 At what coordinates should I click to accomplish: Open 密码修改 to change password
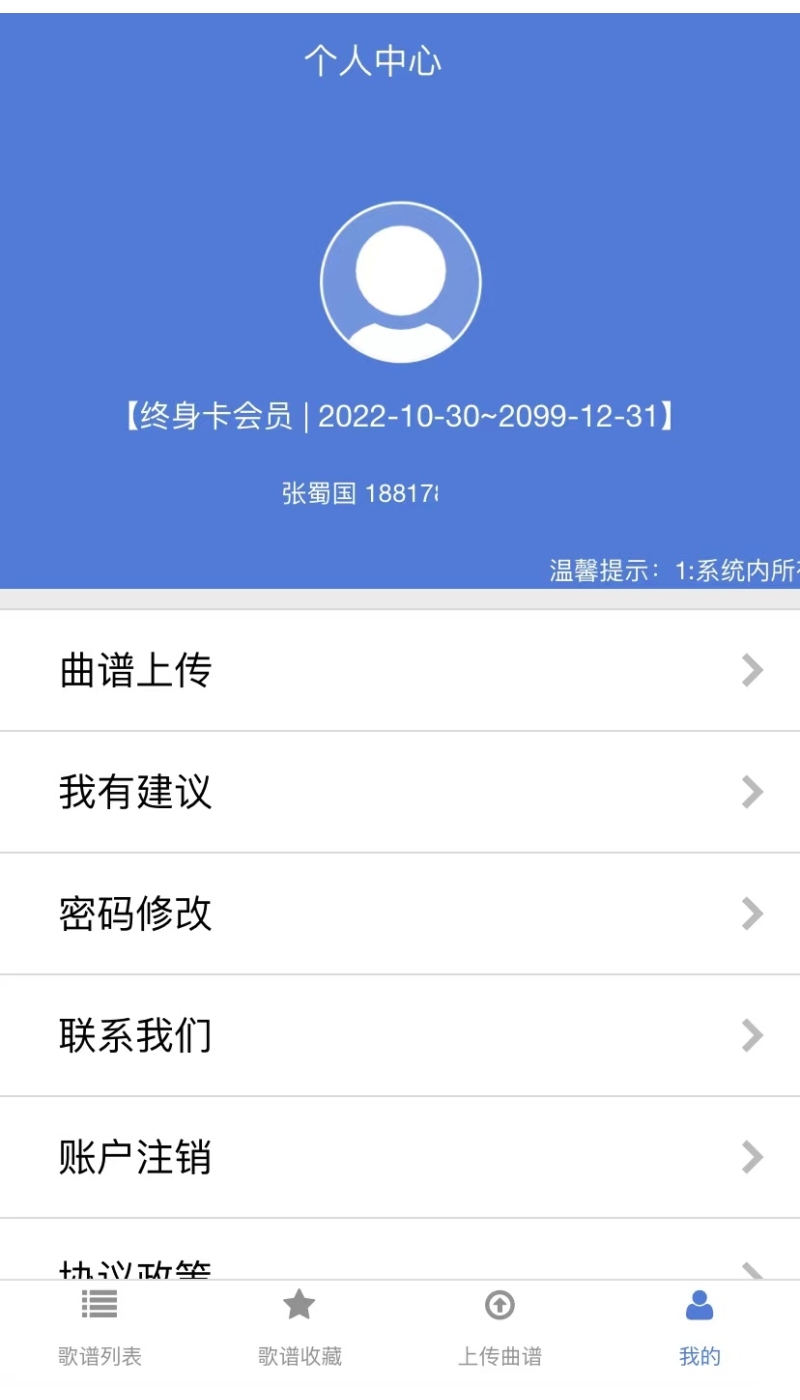pos(400,913)
